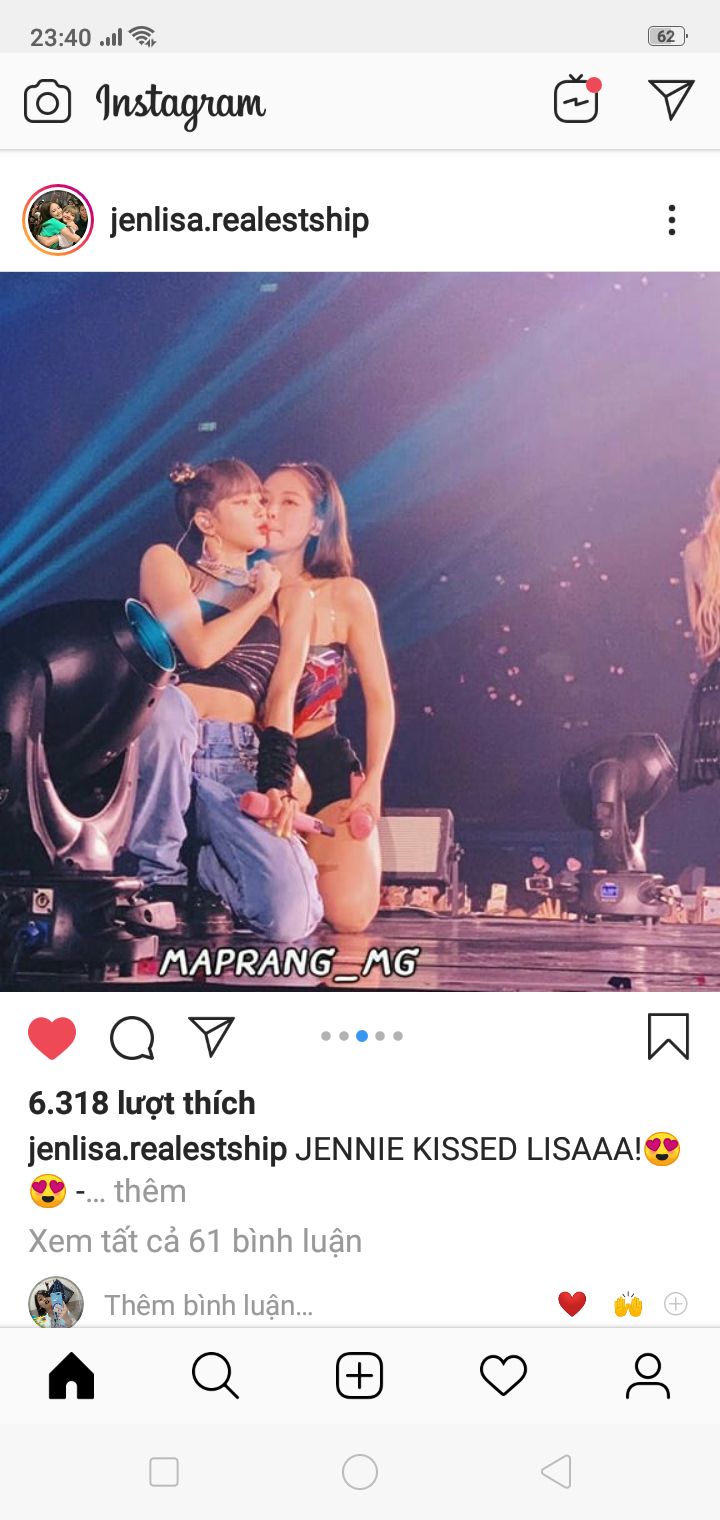Screen dimensions: 720x1520
Task: Create a new post with plus tab
Action: (359, 1376)
